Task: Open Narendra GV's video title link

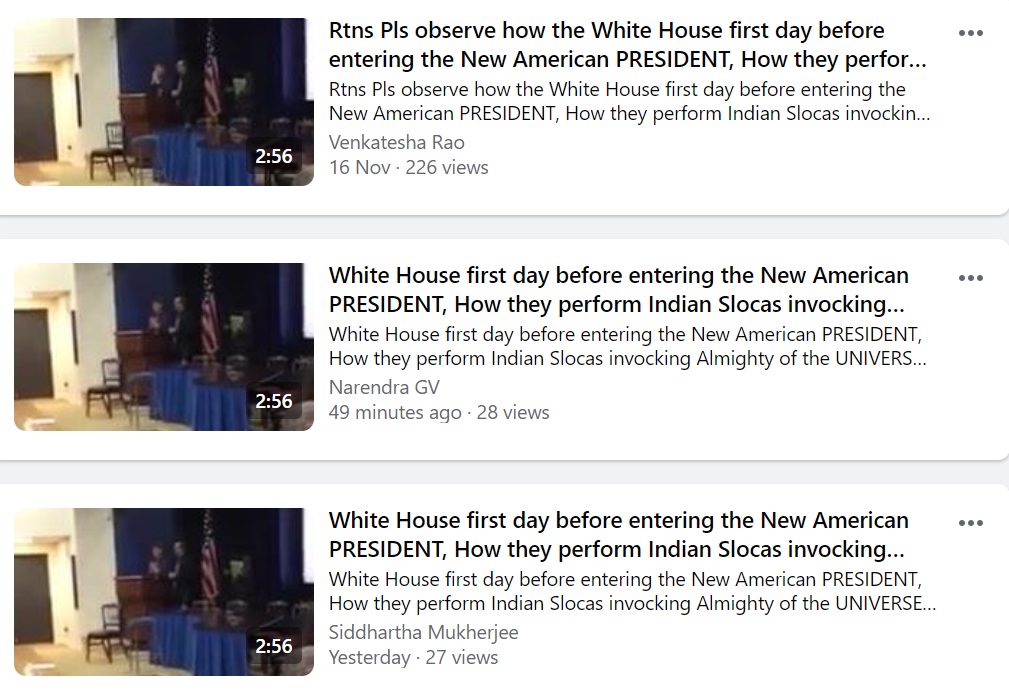Action: [x=618, y=290]
